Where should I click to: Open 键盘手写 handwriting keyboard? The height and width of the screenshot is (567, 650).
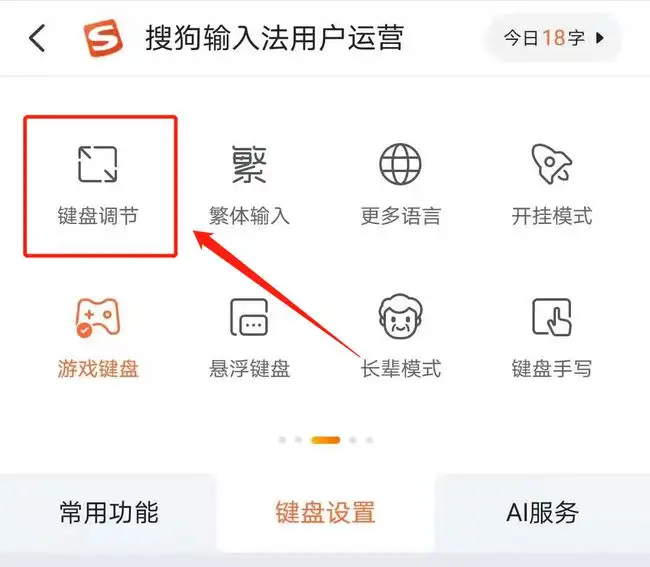point(552,338)
